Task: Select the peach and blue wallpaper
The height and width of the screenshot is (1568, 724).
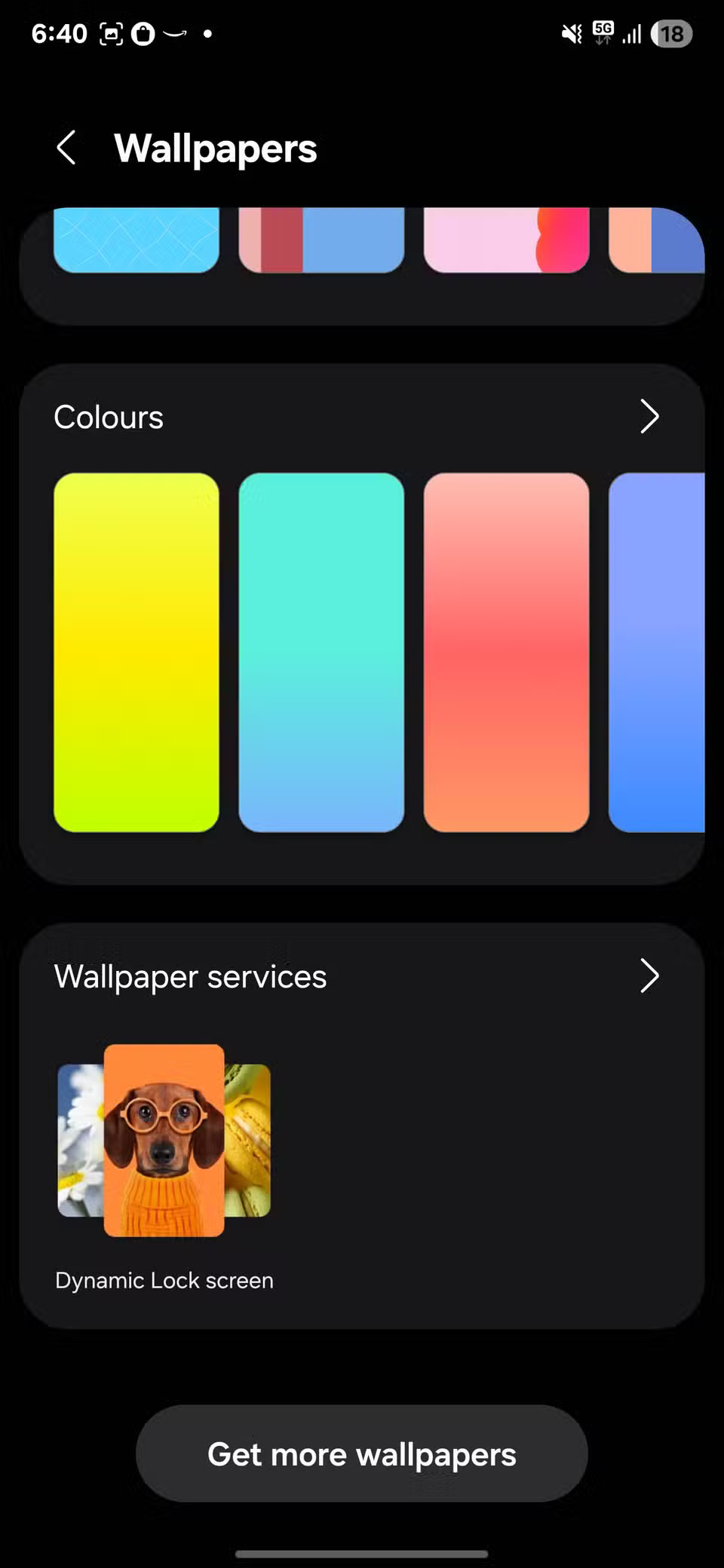Action: [x=655, y=240]
